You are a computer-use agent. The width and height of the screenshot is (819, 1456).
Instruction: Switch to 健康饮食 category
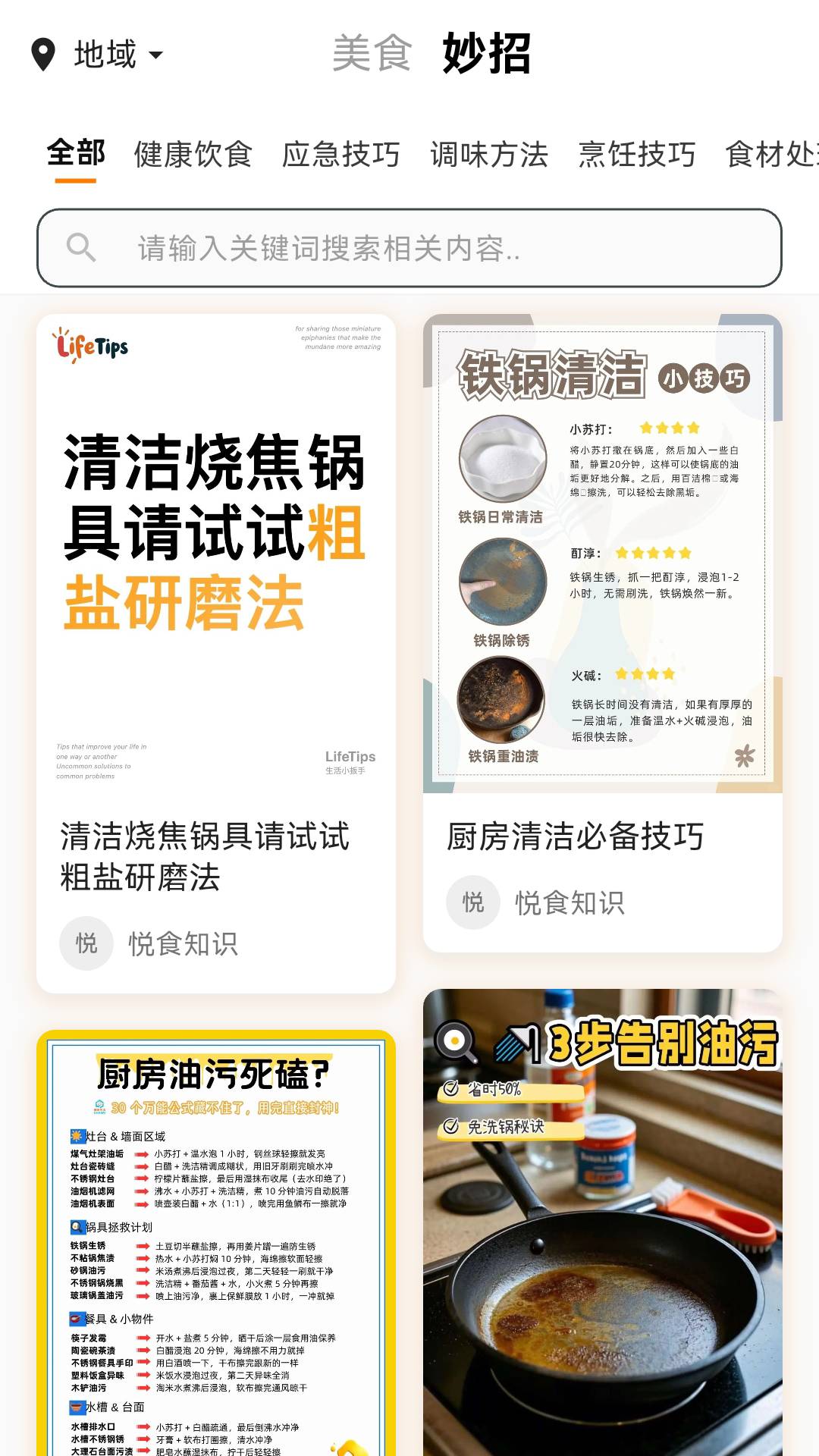(193, 155)
